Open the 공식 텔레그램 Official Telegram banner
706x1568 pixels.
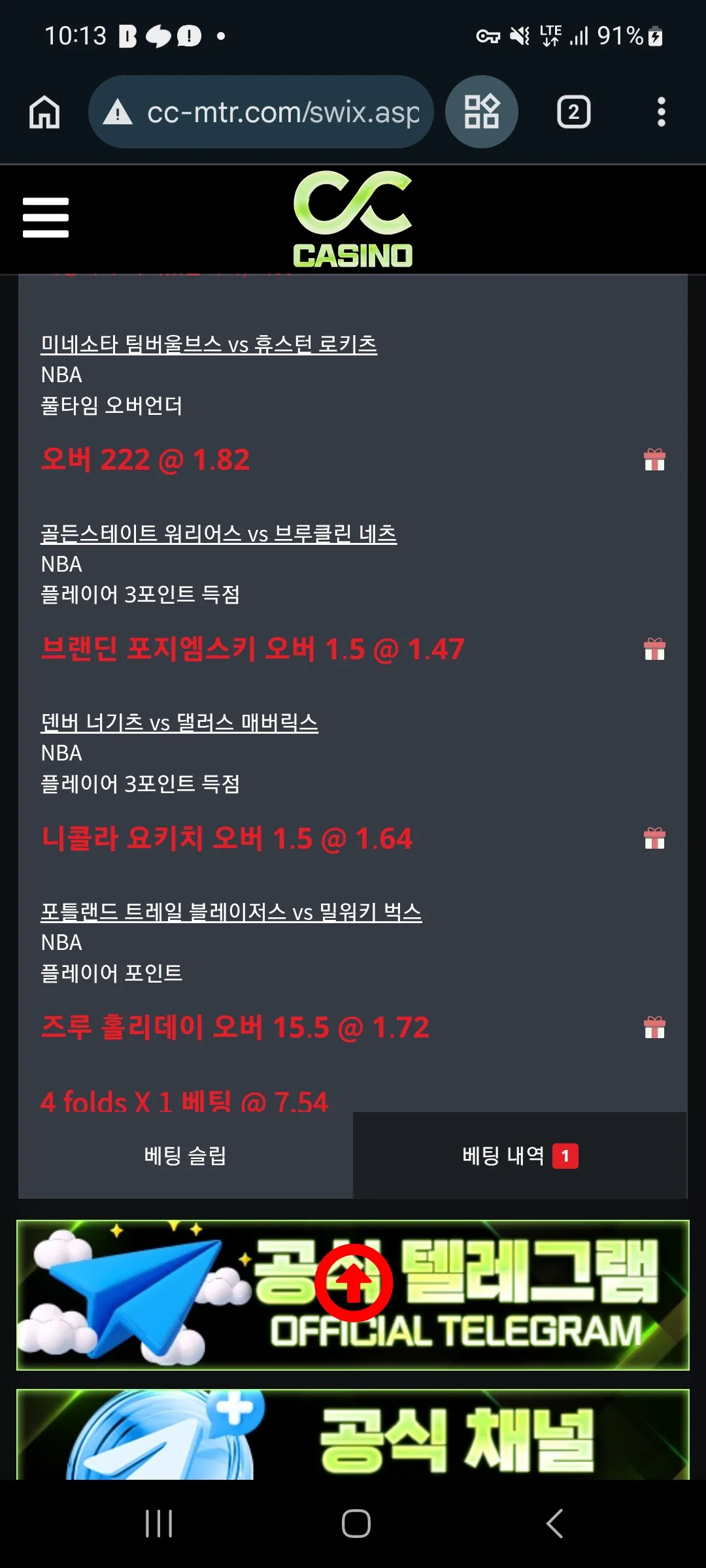click(x=353, y=1295)
